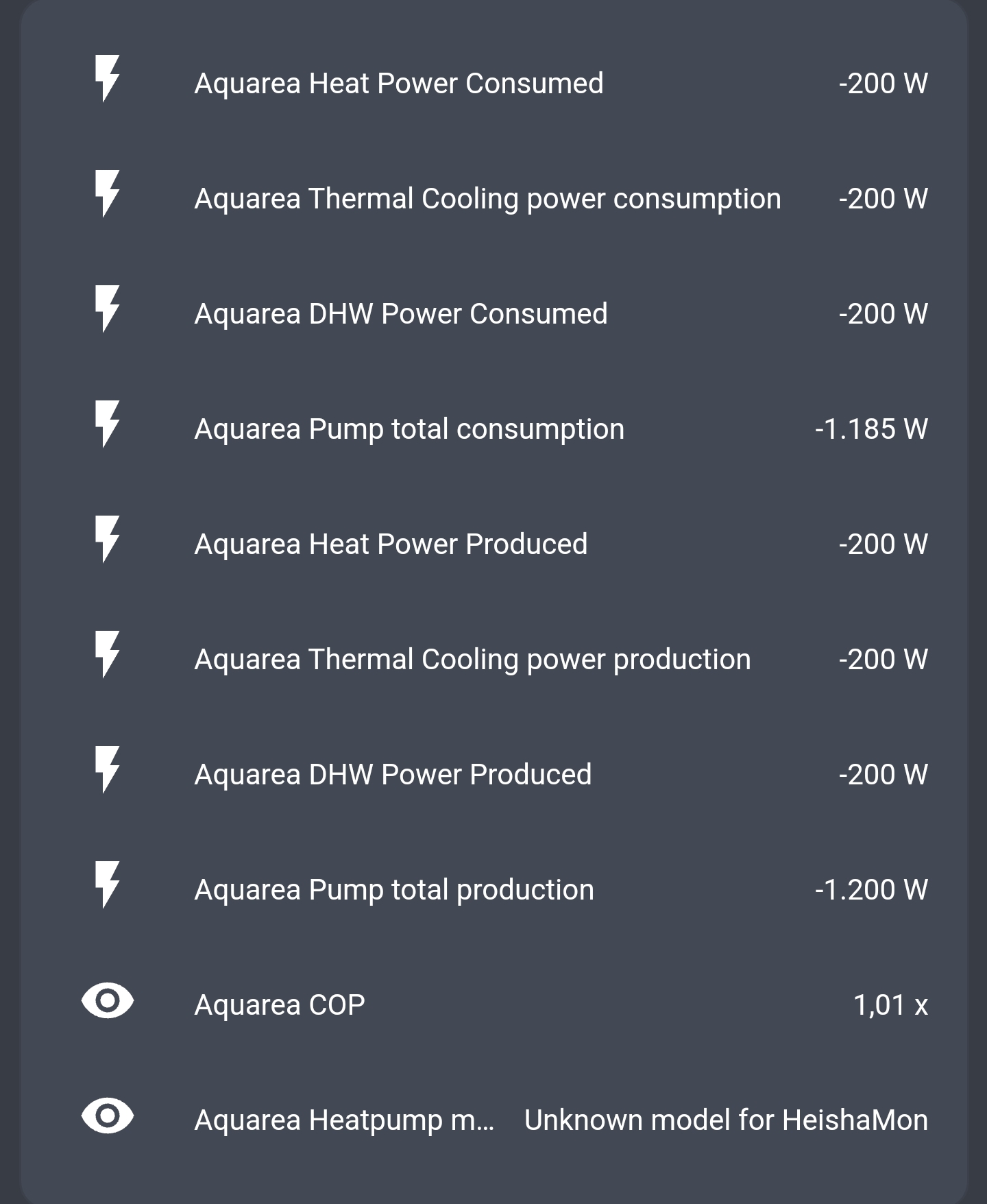
Task: Tap the Aquarea DHW Power Produced entity
Action: point(393,775)
